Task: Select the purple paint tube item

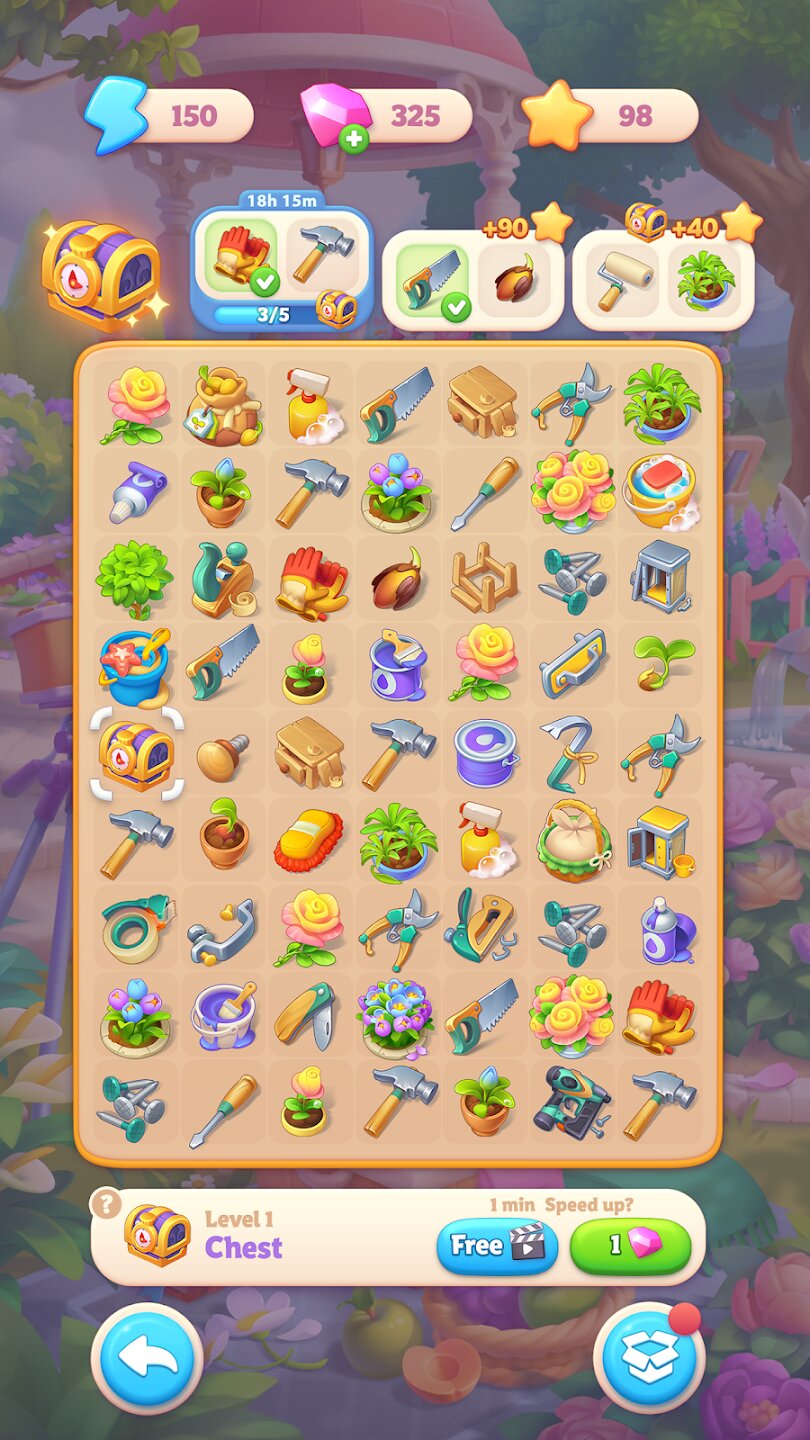Action: [136, 491]
